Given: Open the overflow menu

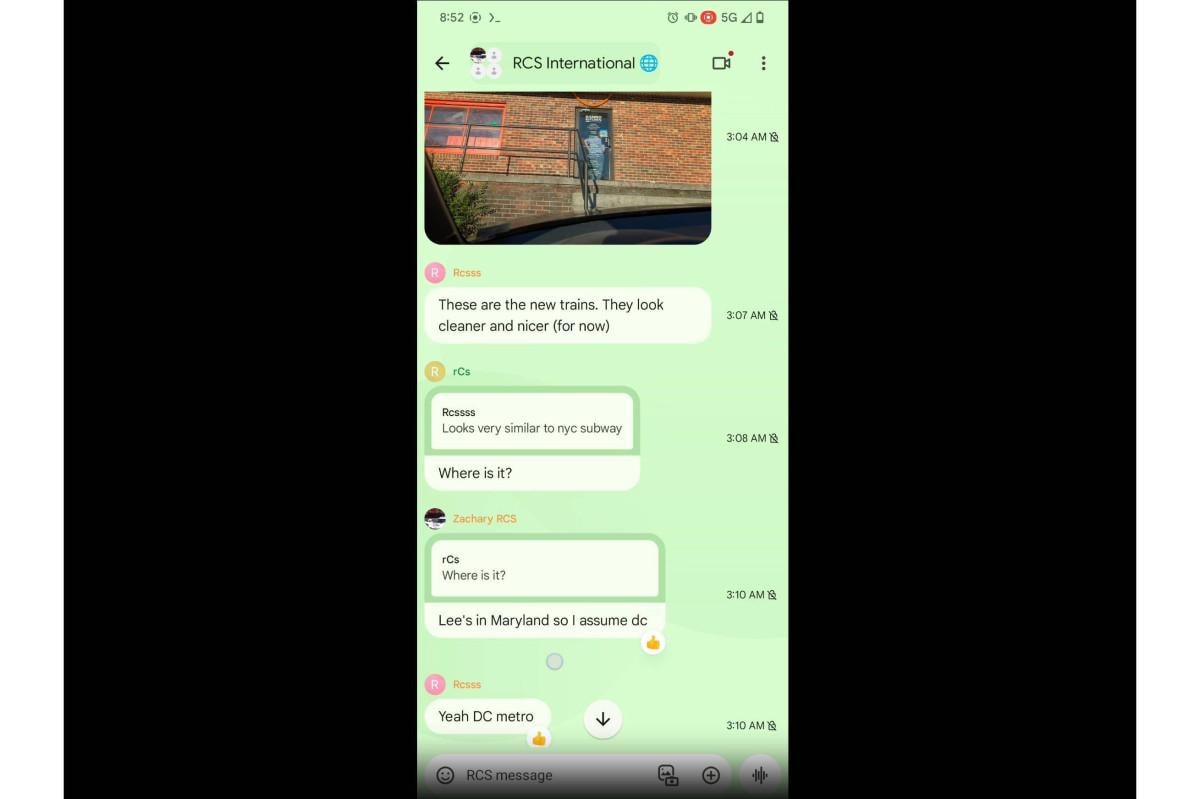Looking at the screenshot, I should tap(763, 63).
